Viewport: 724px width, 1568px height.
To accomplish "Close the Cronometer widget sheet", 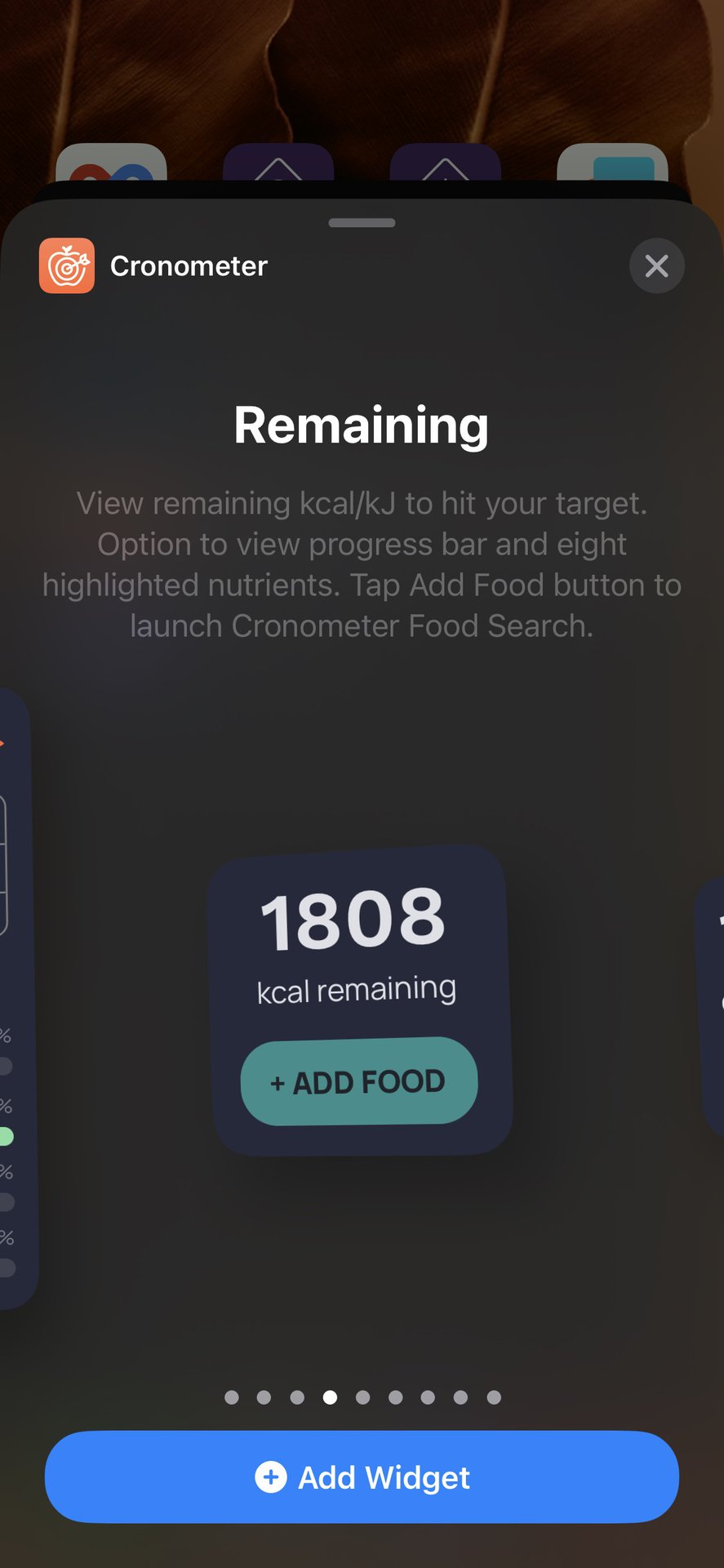I will pyautogui.click(x=656, y=265).
